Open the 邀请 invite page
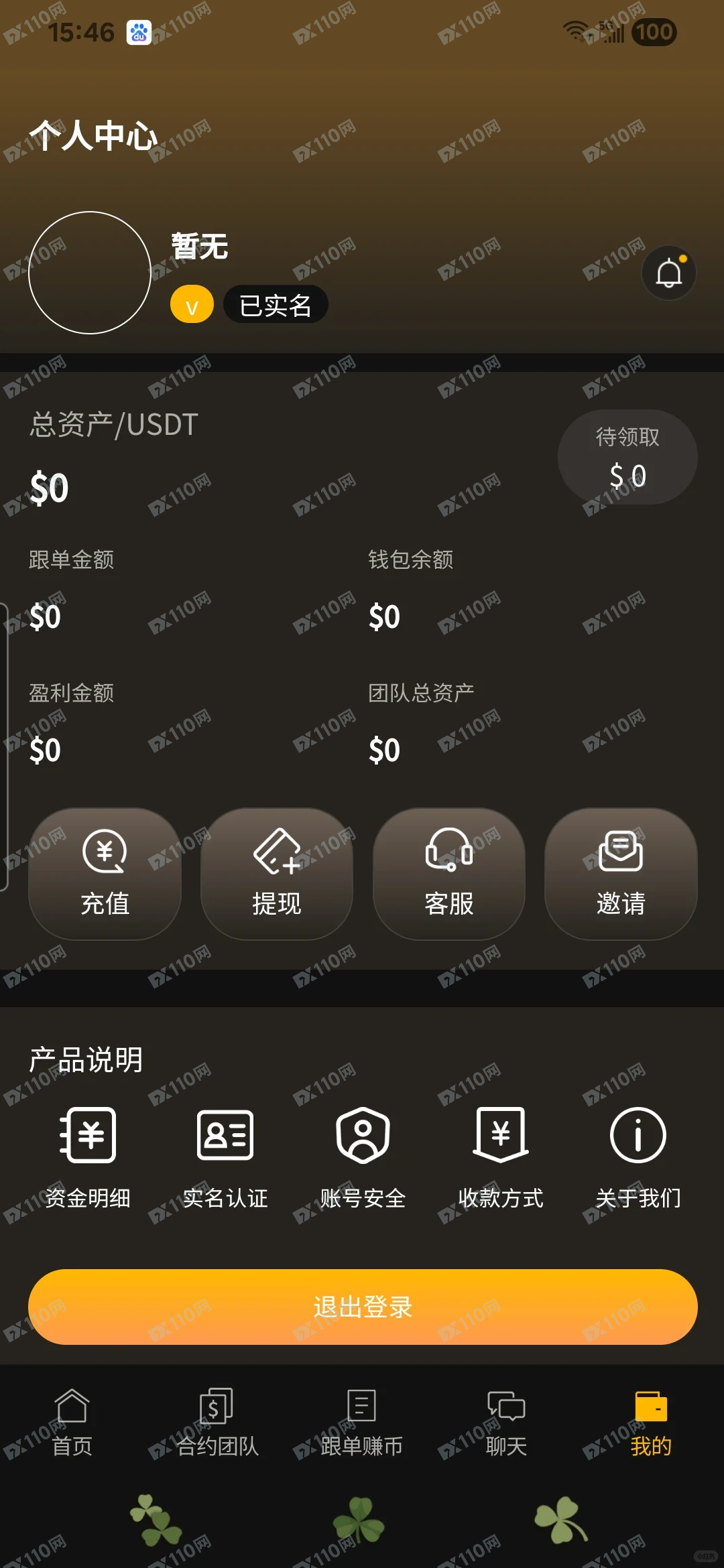This screenshot has height=1568, width=724. tap(621, 874)
